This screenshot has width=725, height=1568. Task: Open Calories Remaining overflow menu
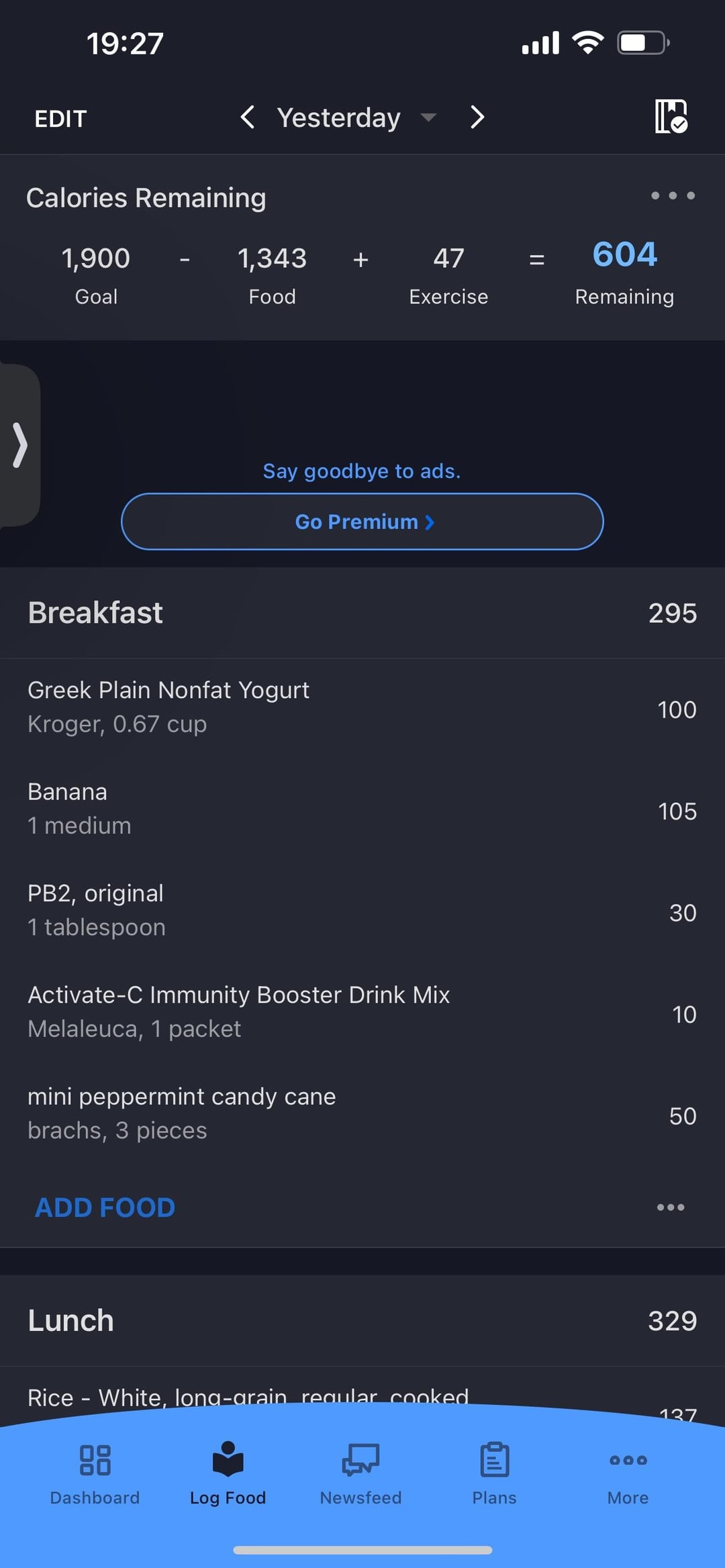click(x=673, y=196)
